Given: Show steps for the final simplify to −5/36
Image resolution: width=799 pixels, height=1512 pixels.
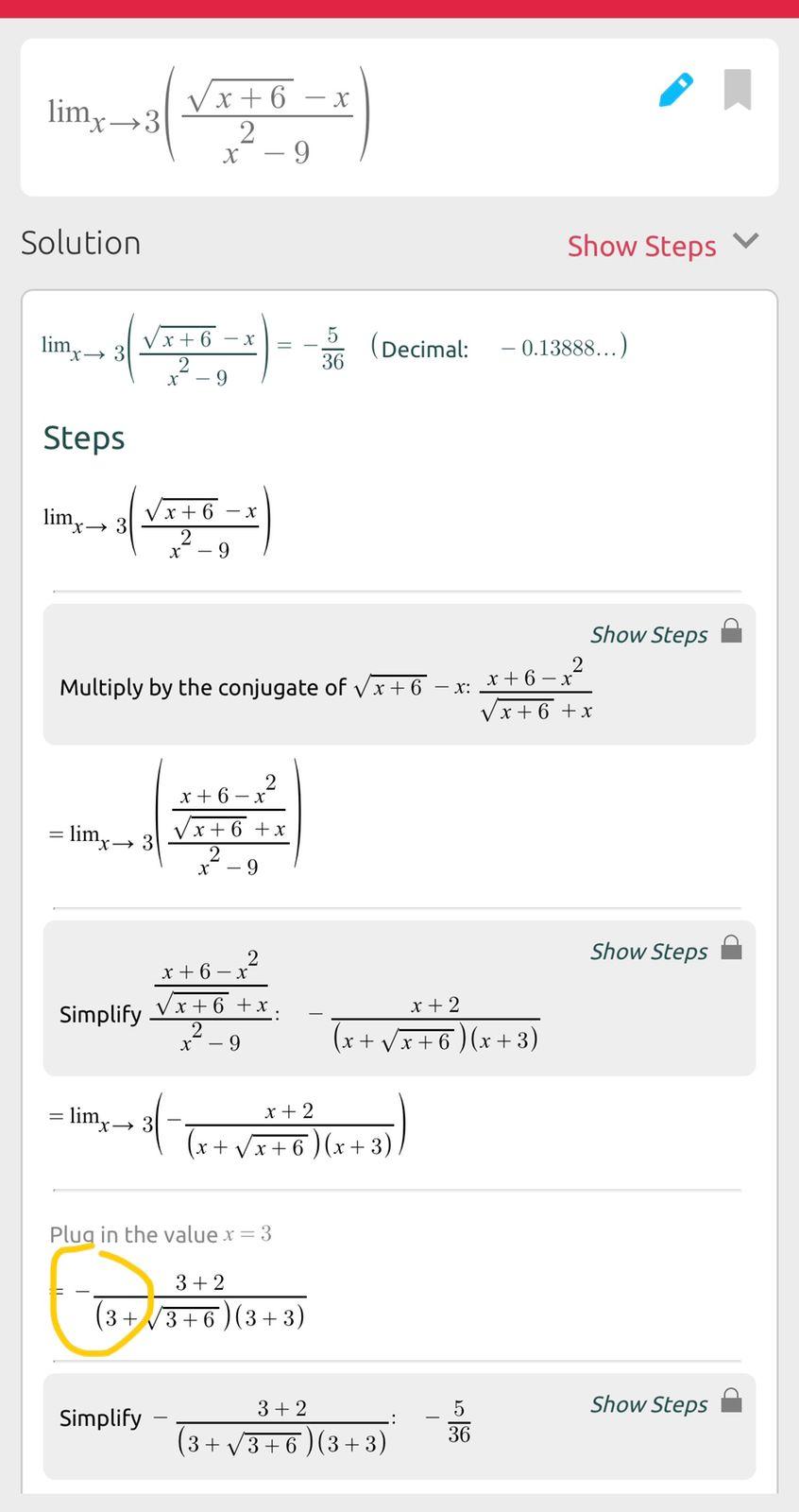Looking at the screenshot, I should 649,1404.
